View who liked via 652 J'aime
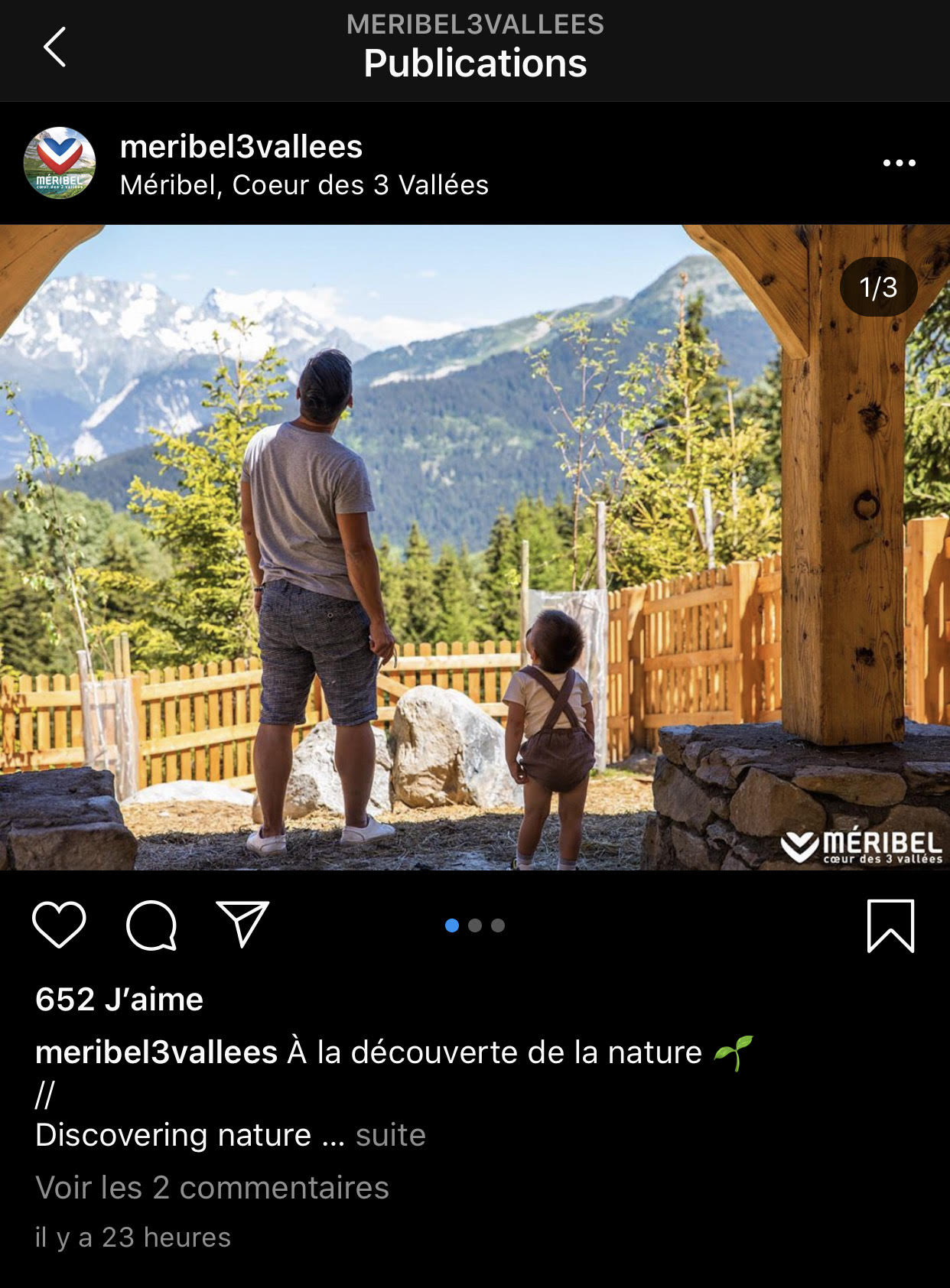Image resolution: width=950 pixels, height=1288 pixels. pyautogui.click(x=119, y=1000)
